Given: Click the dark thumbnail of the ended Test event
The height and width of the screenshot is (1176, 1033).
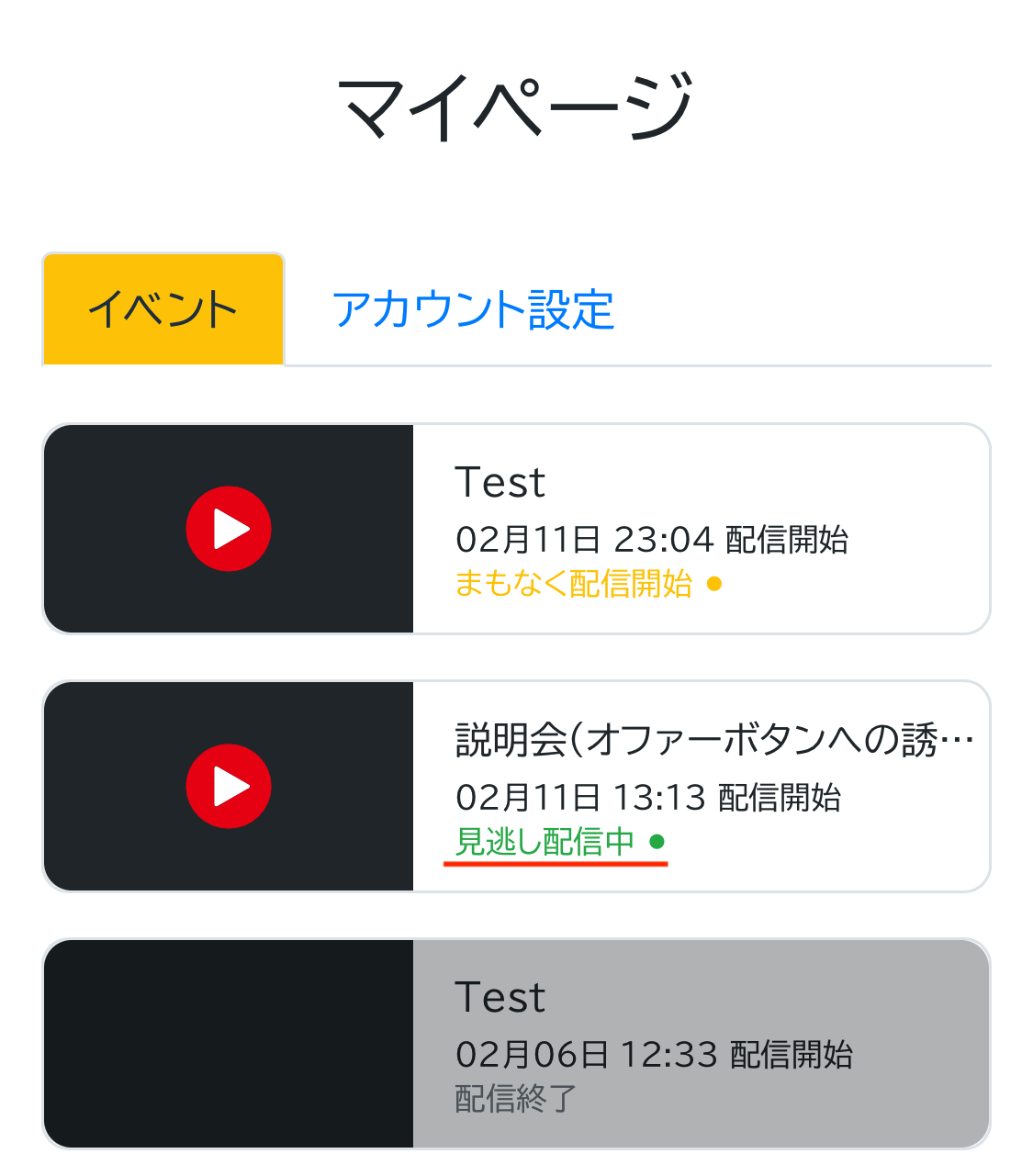Looking at the screenshot, I should tap(229, 1044).
